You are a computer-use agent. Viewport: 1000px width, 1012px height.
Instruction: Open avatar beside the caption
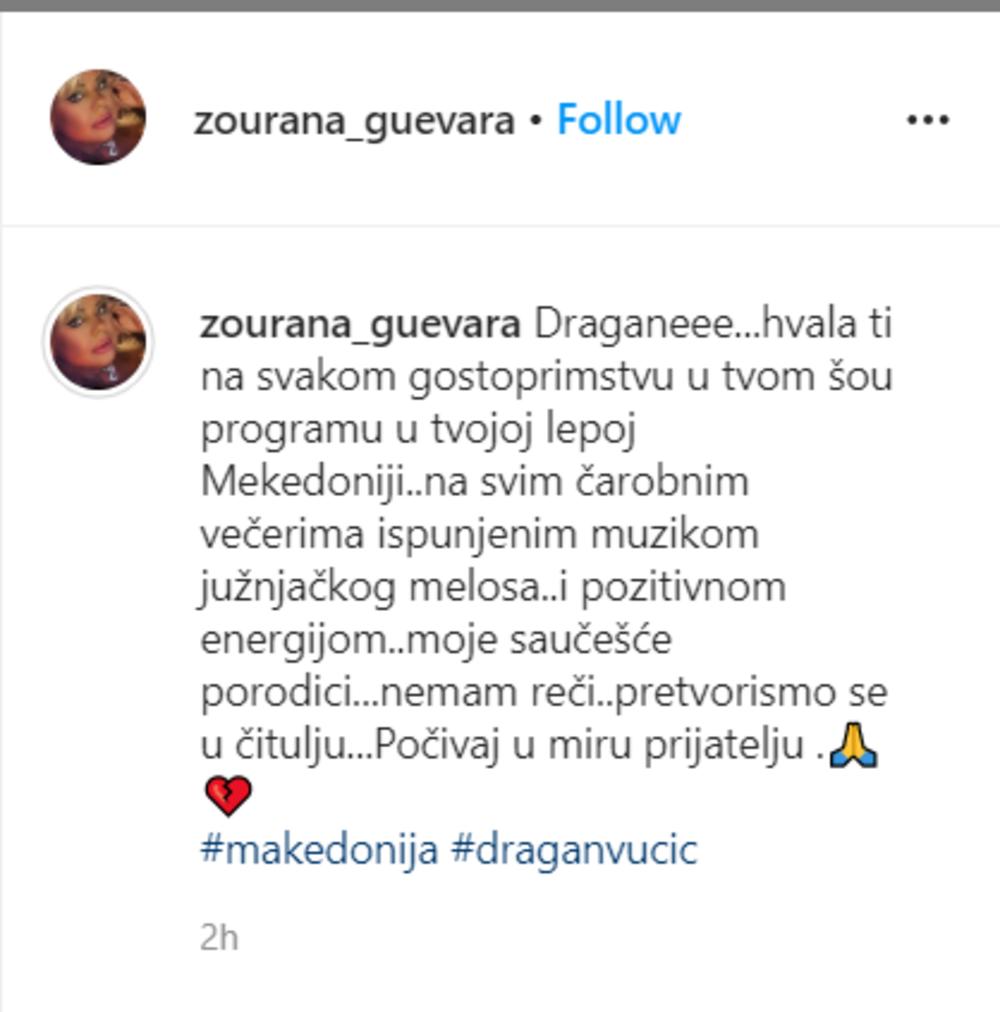click(x=98, y=342)
